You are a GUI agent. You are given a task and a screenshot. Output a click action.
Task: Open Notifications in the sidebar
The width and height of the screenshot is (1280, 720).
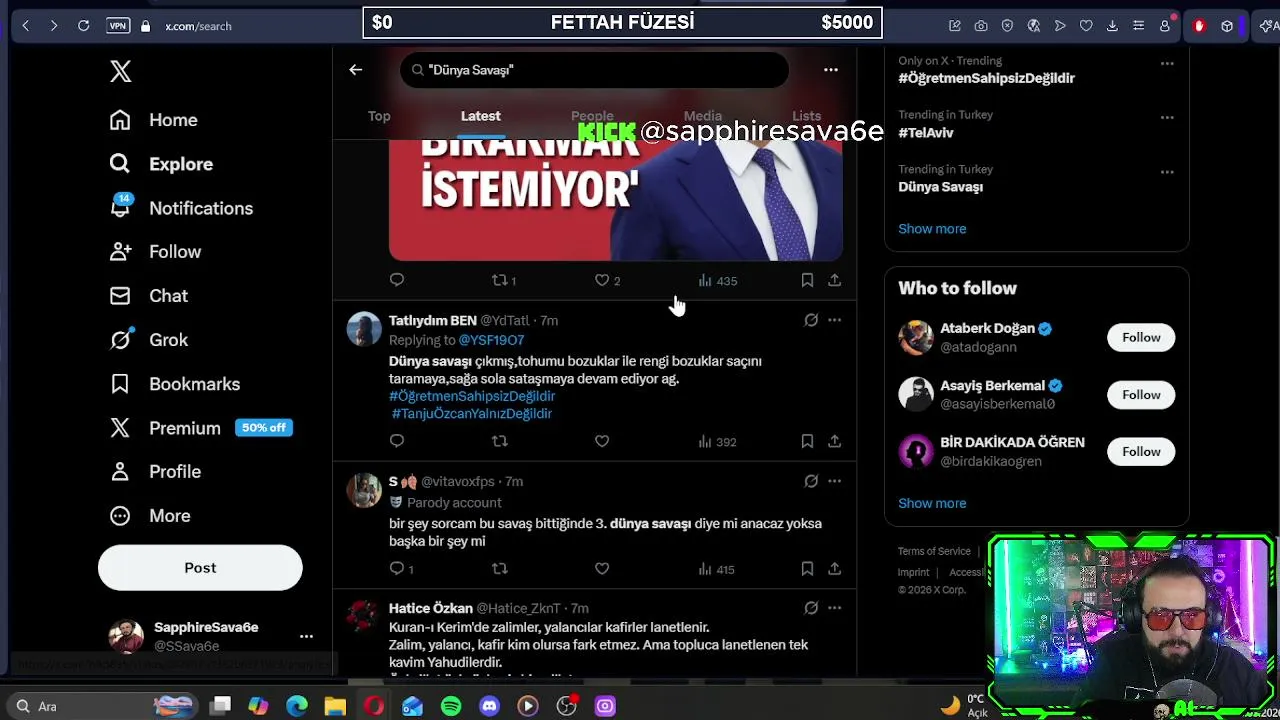(x=200, y=208)
